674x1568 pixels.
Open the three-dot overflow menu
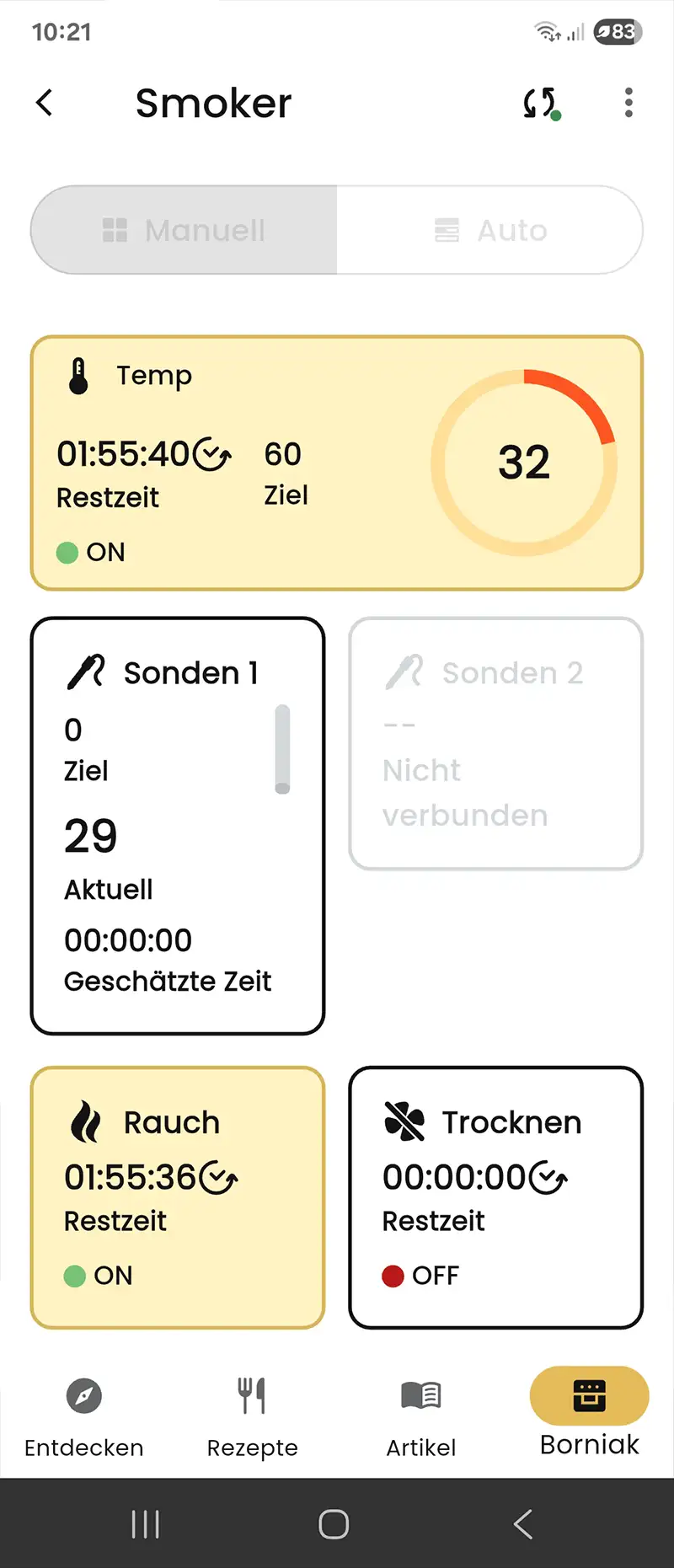629,103
